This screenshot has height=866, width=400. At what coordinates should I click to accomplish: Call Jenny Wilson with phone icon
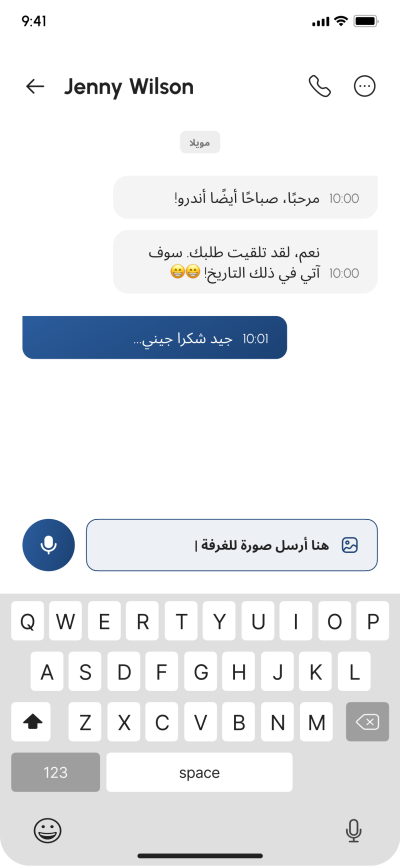(319, 86)
